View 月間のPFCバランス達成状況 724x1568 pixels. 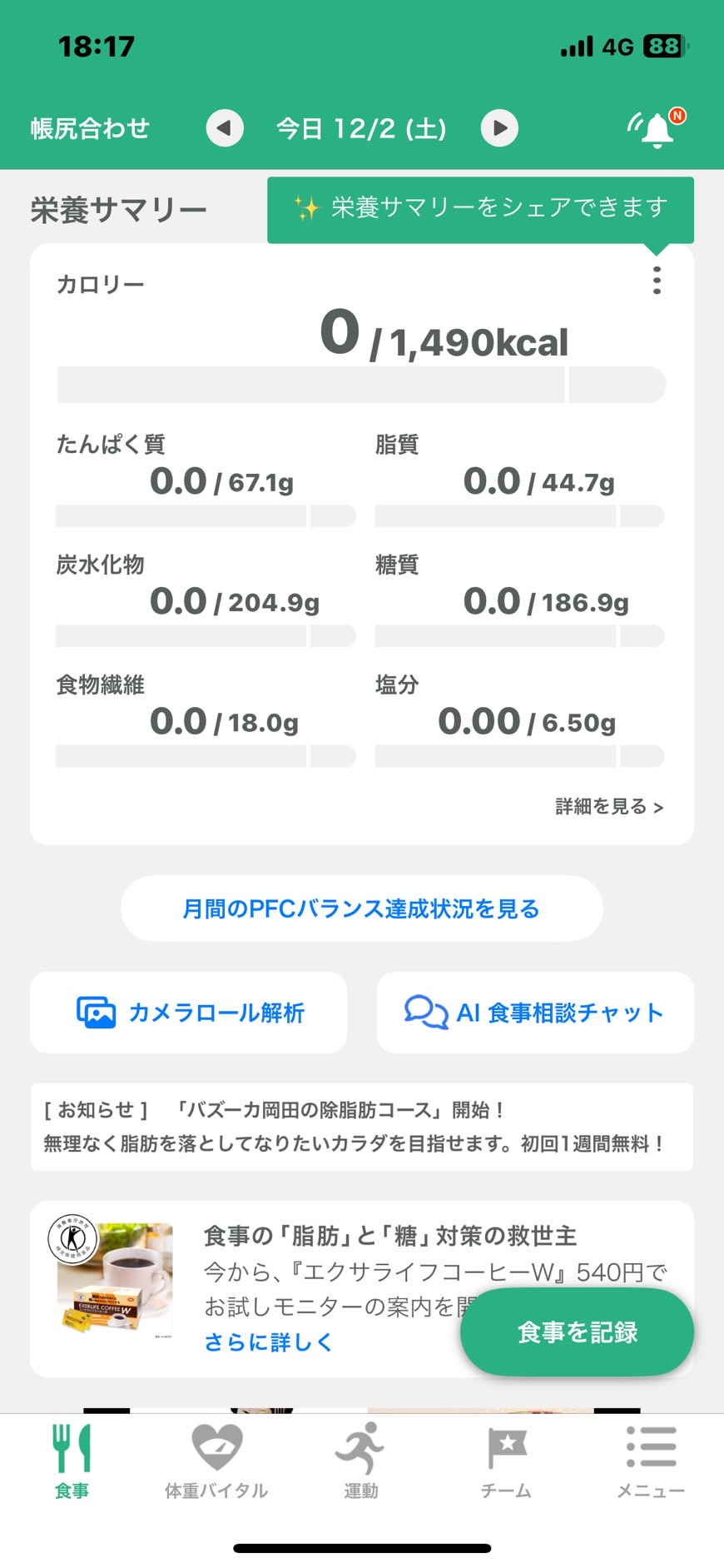361,908
